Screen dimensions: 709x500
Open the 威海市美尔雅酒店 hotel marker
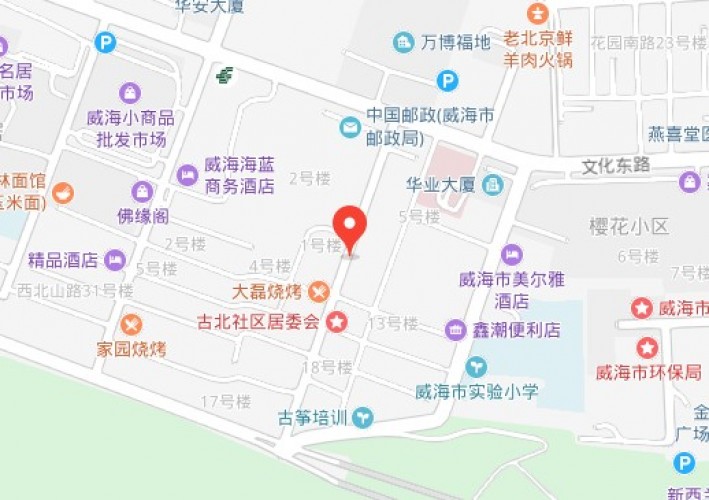click(x=512, y=256)
